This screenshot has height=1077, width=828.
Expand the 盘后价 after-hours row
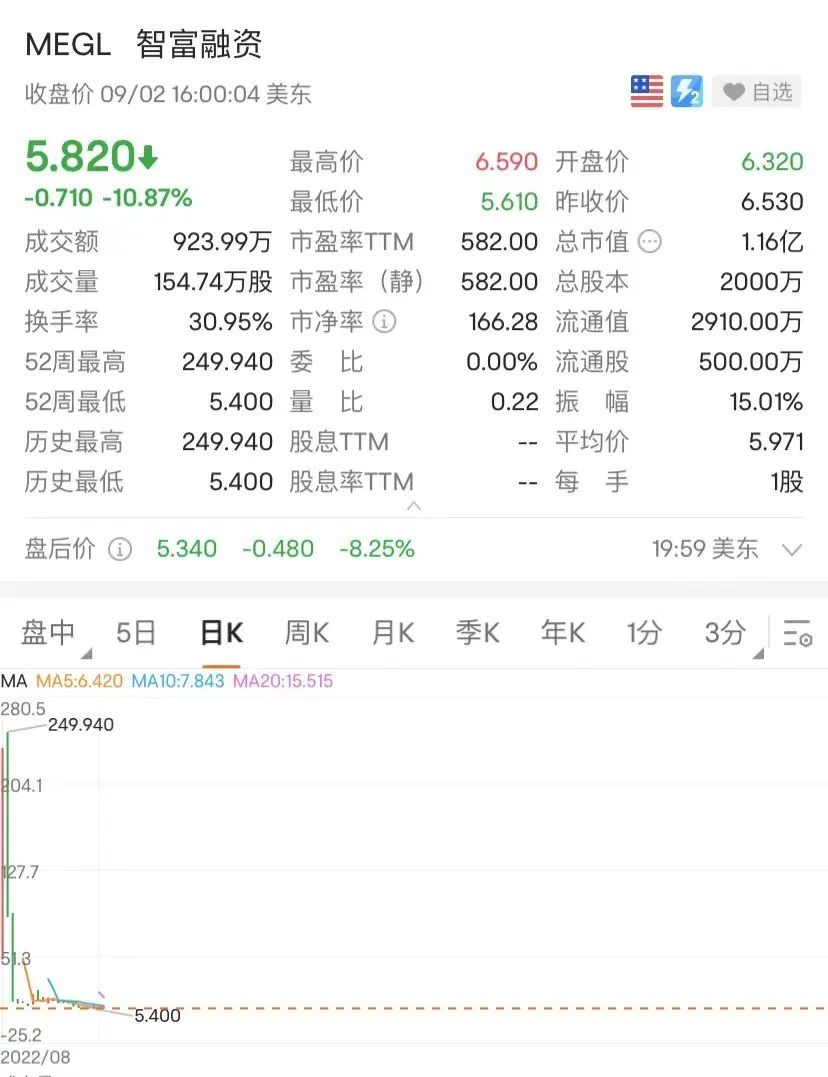tap(792, 549)
